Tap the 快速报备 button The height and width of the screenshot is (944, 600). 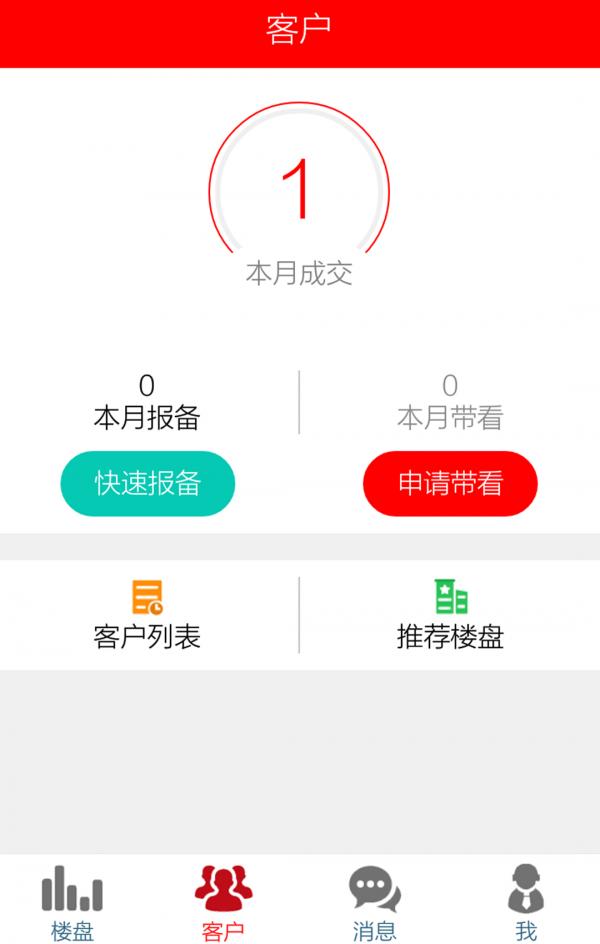(x=148, y=484)
